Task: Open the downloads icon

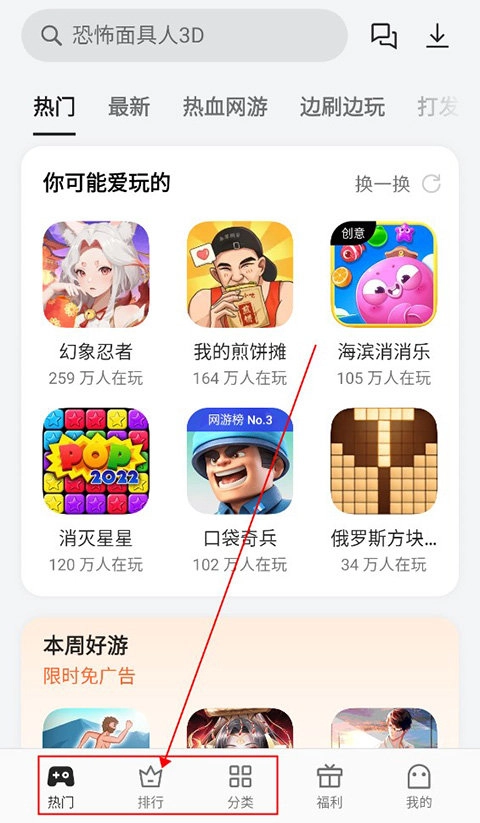Action: 436,36
